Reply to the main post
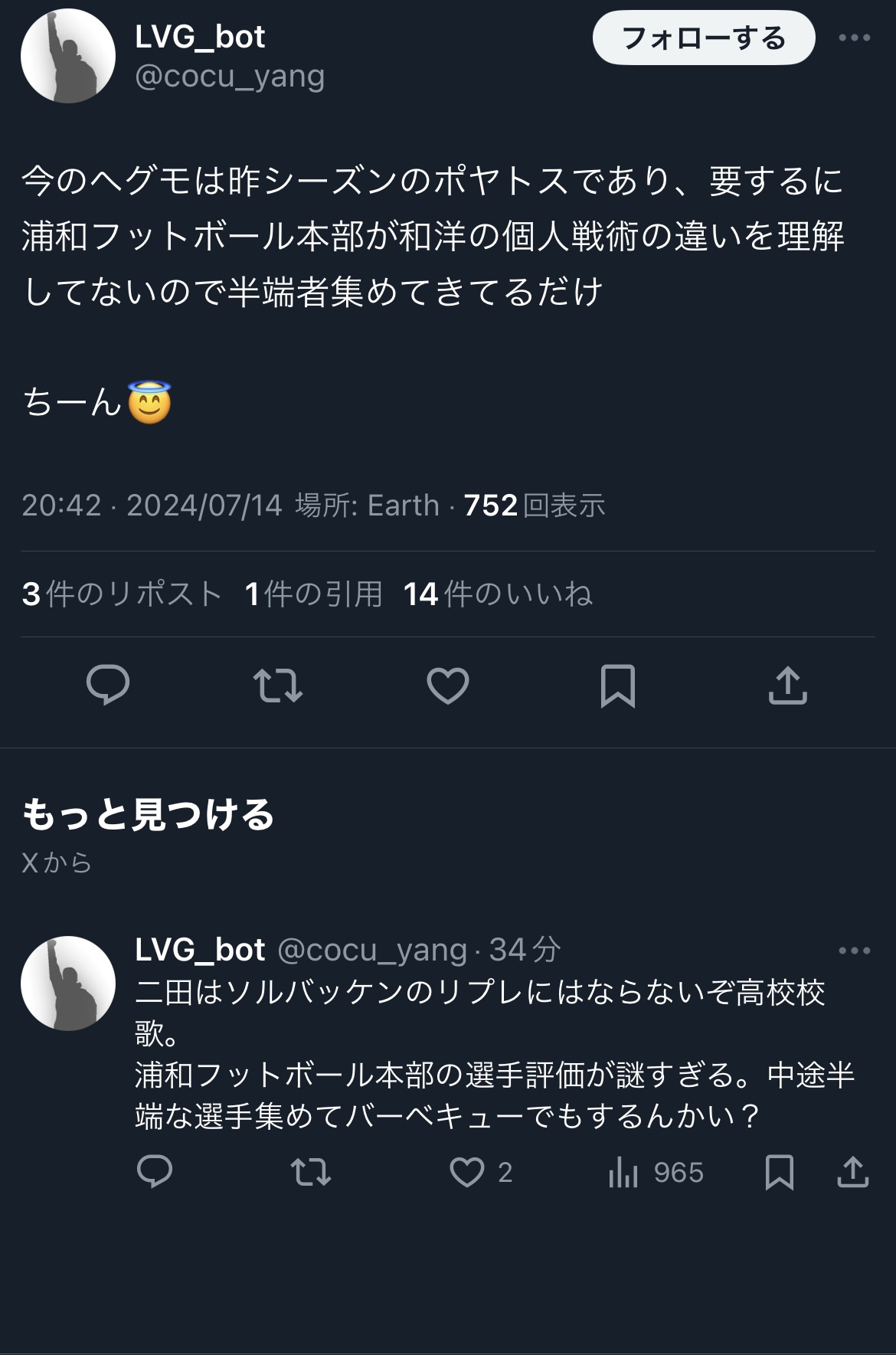 [108, 684]
